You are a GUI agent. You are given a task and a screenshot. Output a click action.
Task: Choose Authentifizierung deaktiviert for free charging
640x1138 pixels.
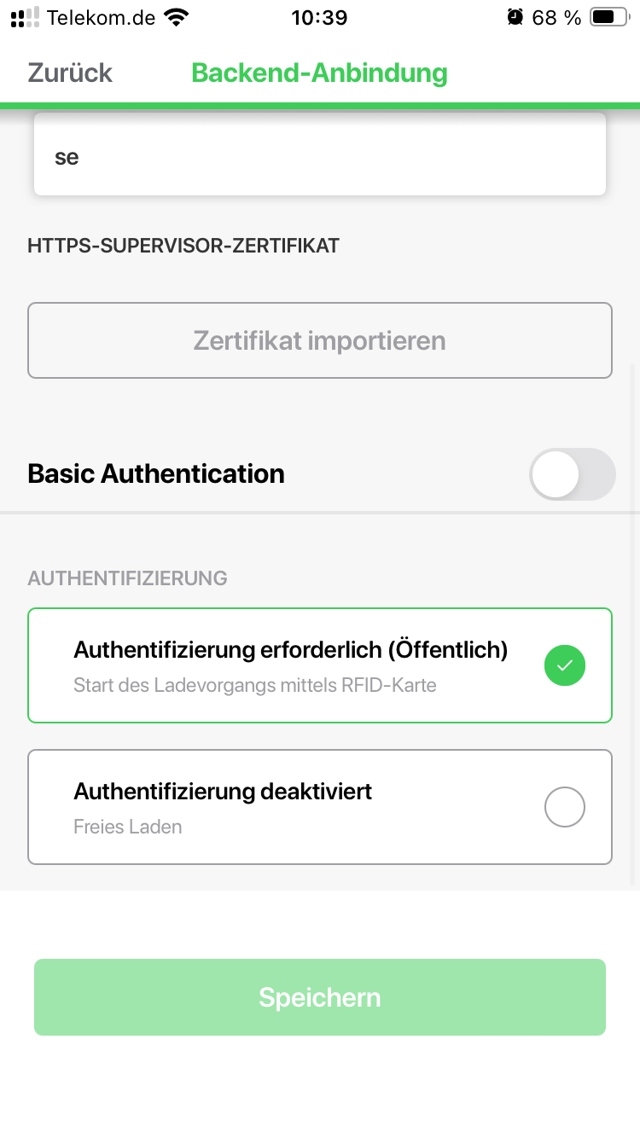coord(320,807)
